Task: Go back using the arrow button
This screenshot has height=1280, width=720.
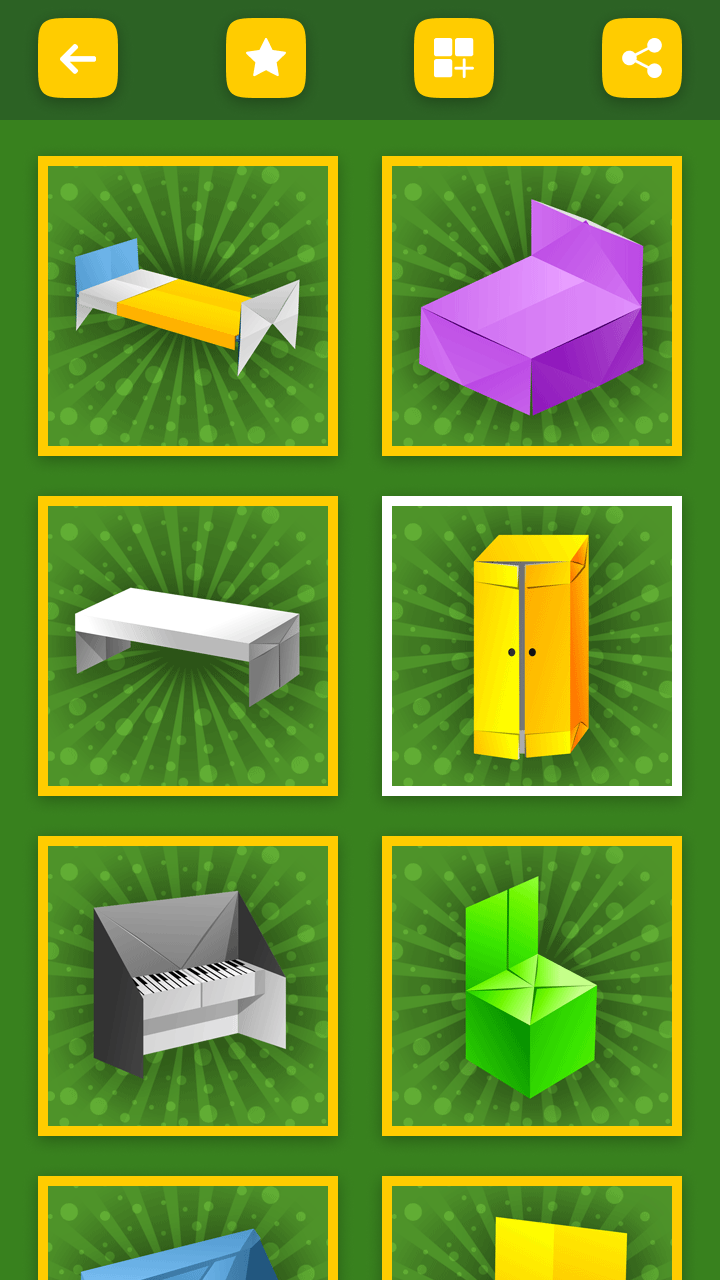Action: [78, 58]
